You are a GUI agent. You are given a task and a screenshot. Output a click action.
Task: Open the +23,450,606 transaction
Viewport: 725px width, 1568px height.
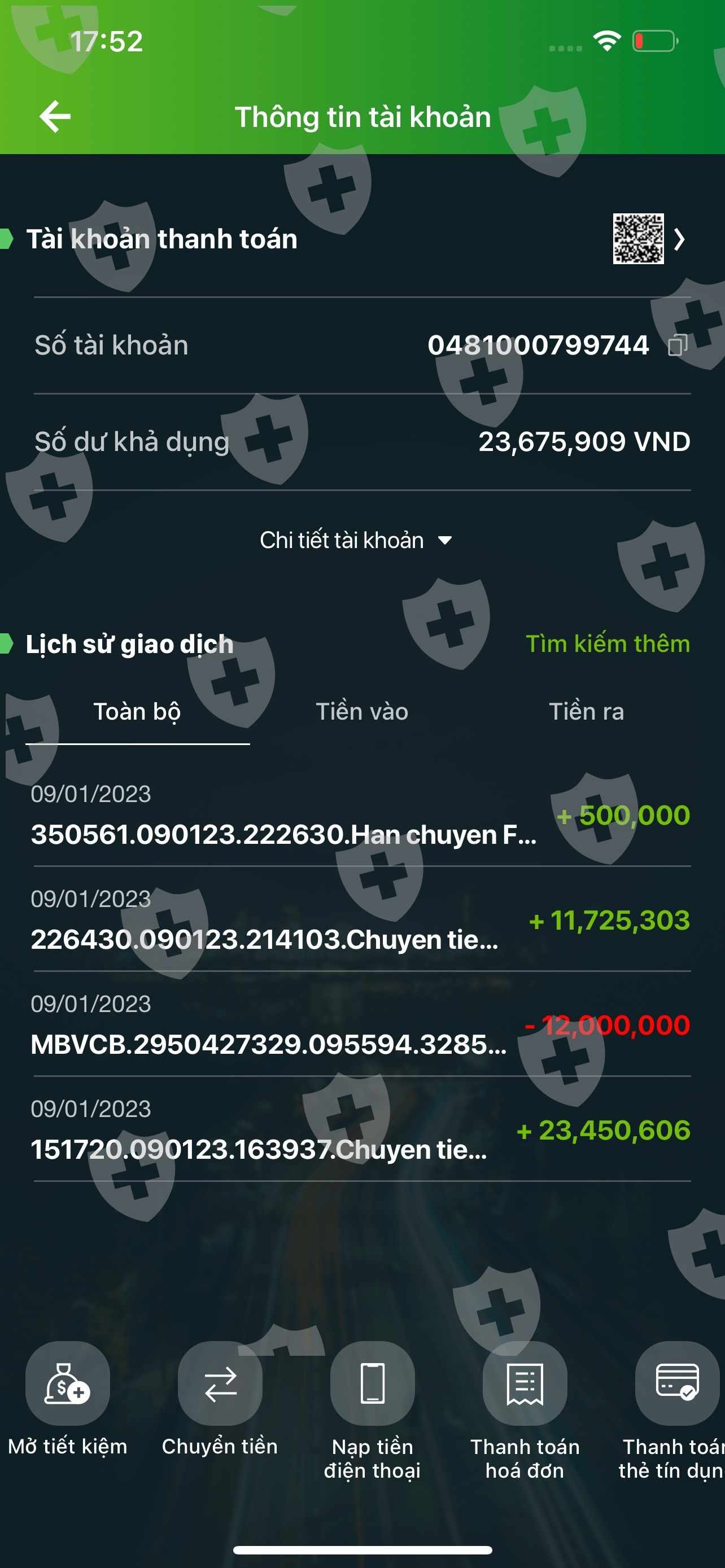[361, 1129]
